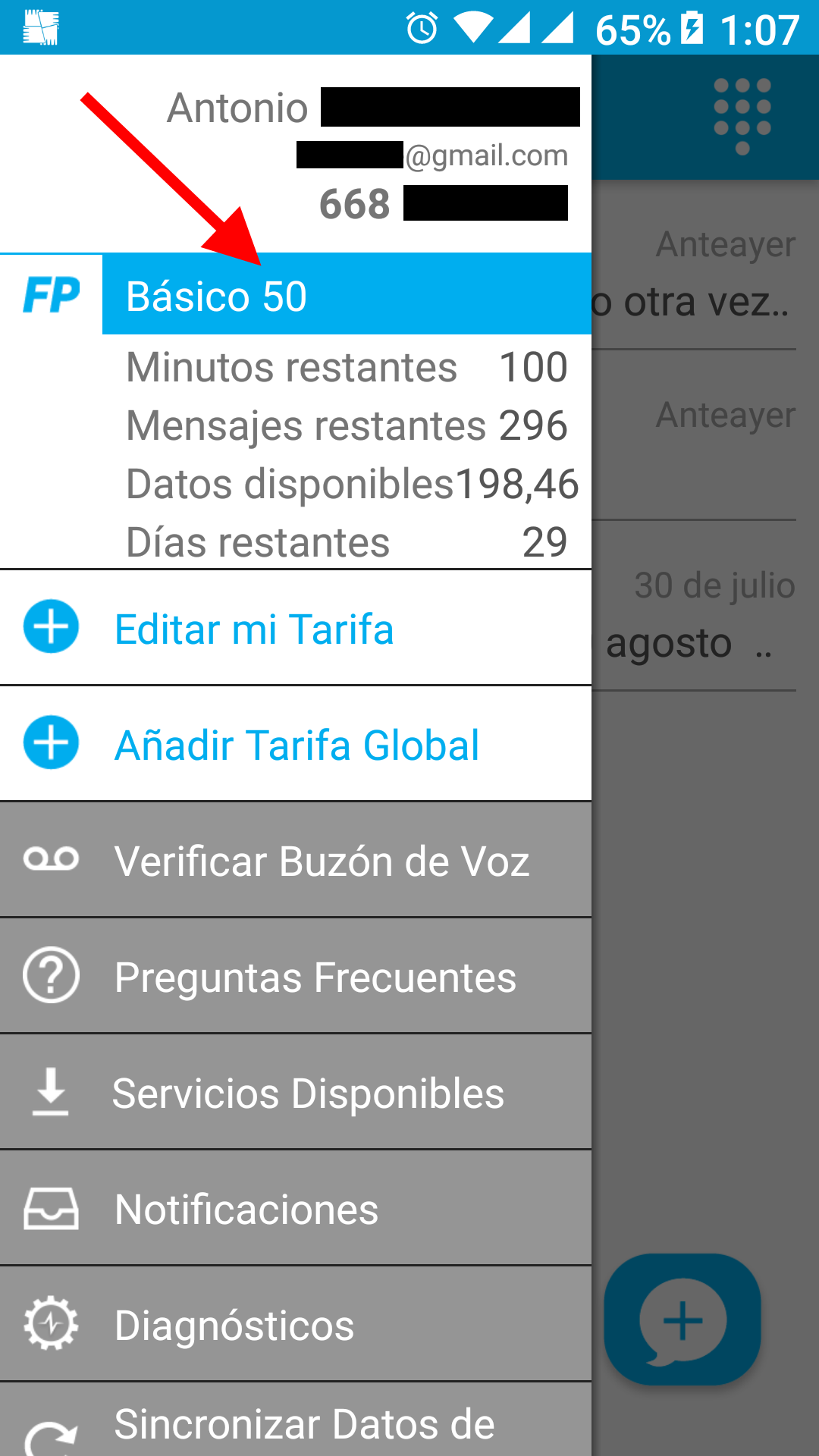Open Editar mi Tarifa

296,628
